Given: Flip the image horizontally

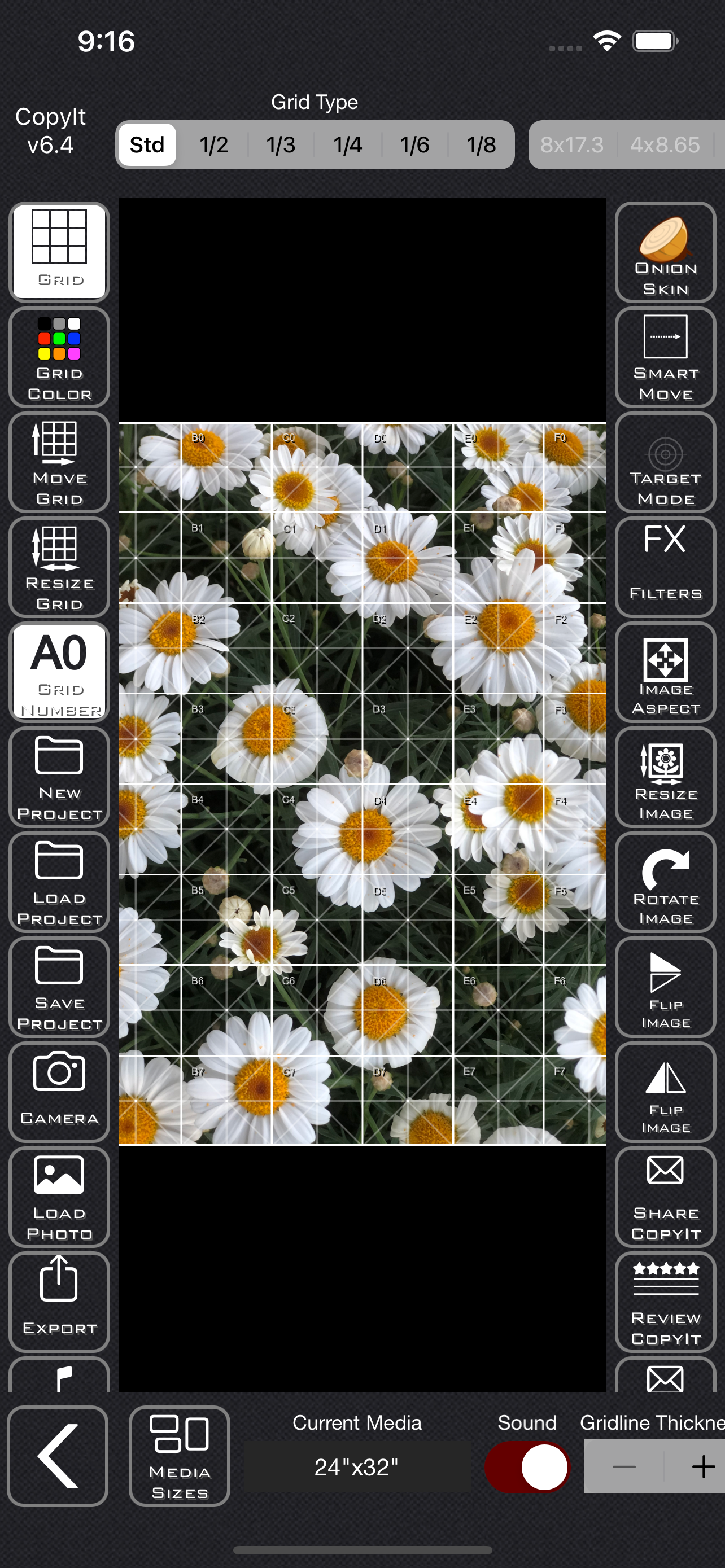Looking at the screenshot, I should click(665, 1093).
